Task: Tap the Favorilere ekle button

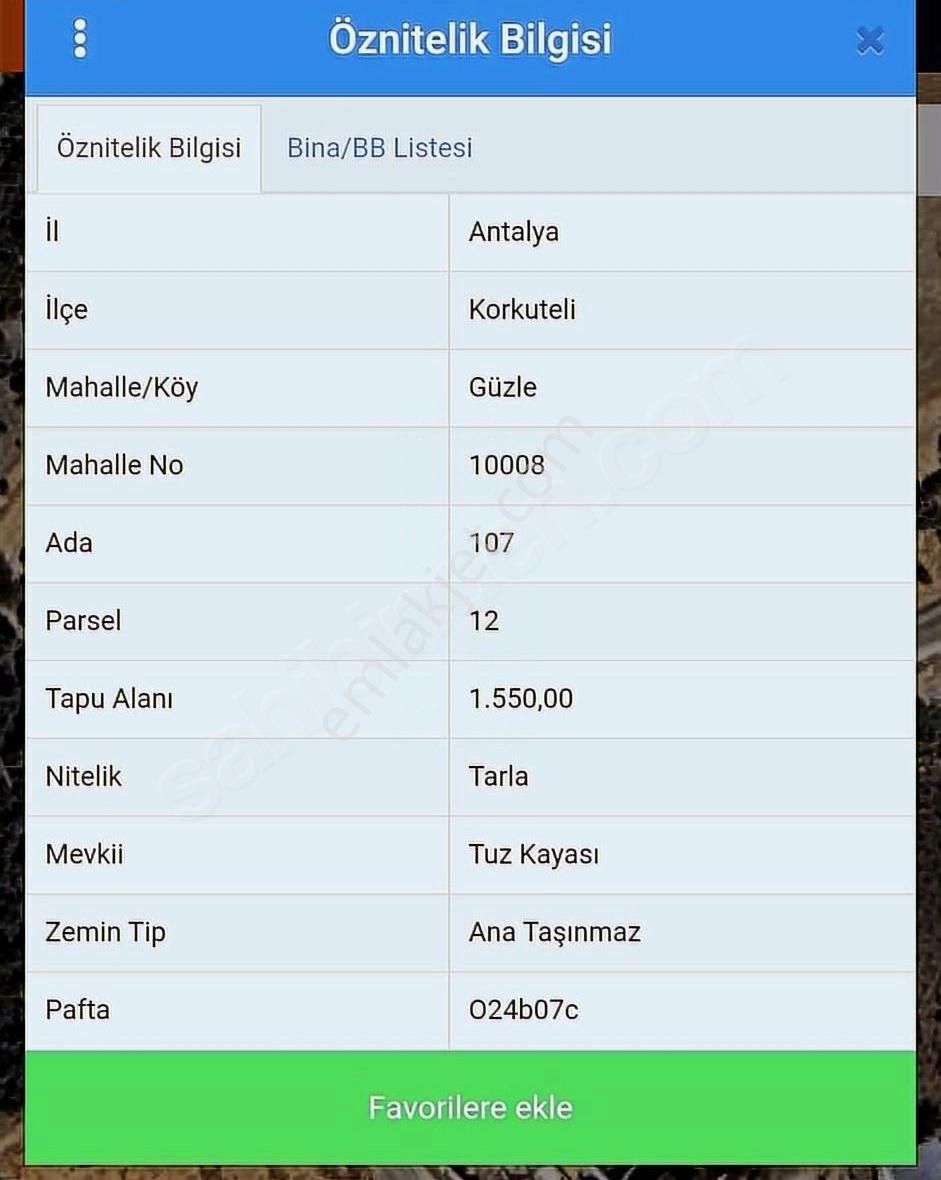Action: [x=470, y=1107]
